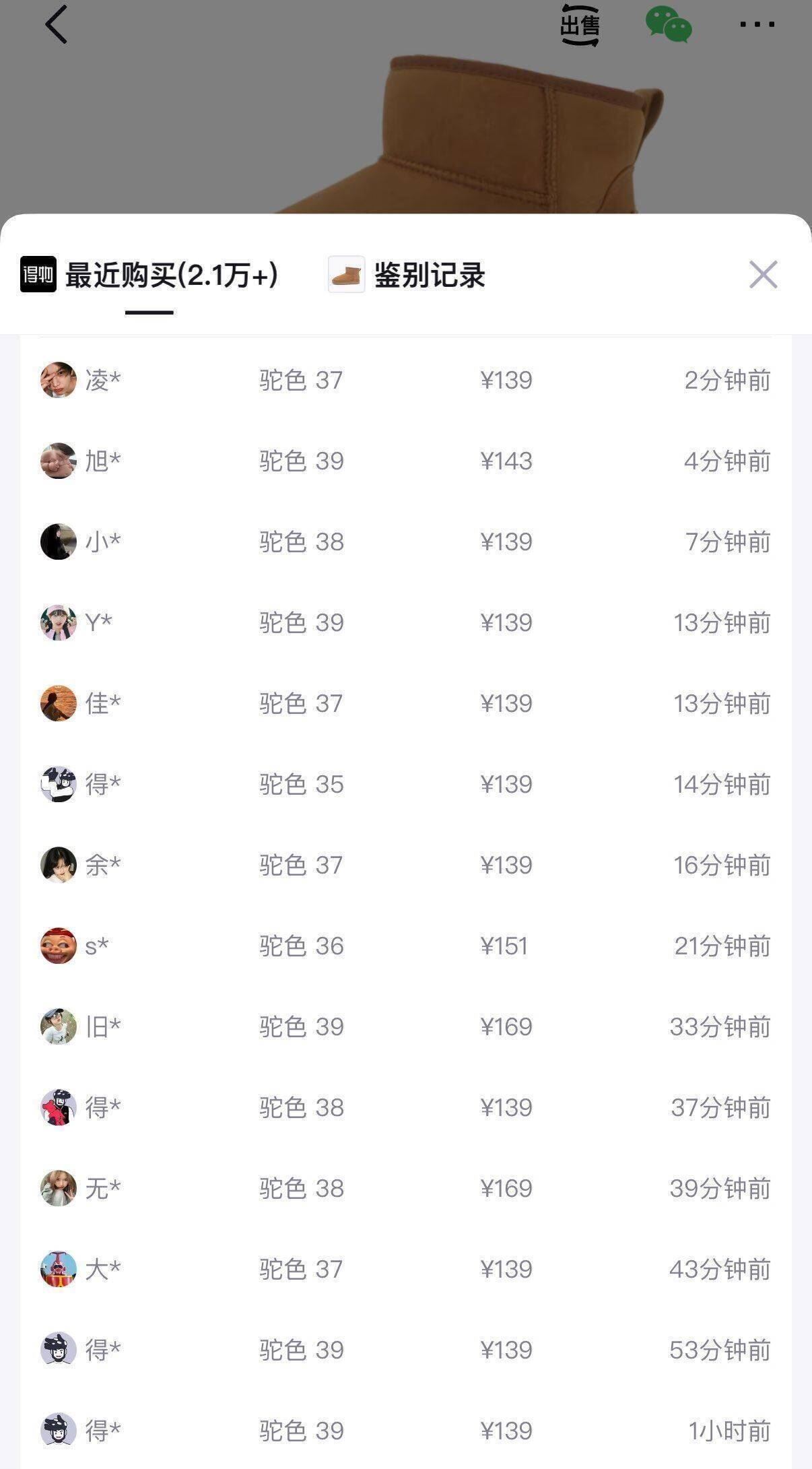This screenshot has height=1469, width=812.
Task: Open the three-dot overflow menu
Action: click(x=757, y=25)
